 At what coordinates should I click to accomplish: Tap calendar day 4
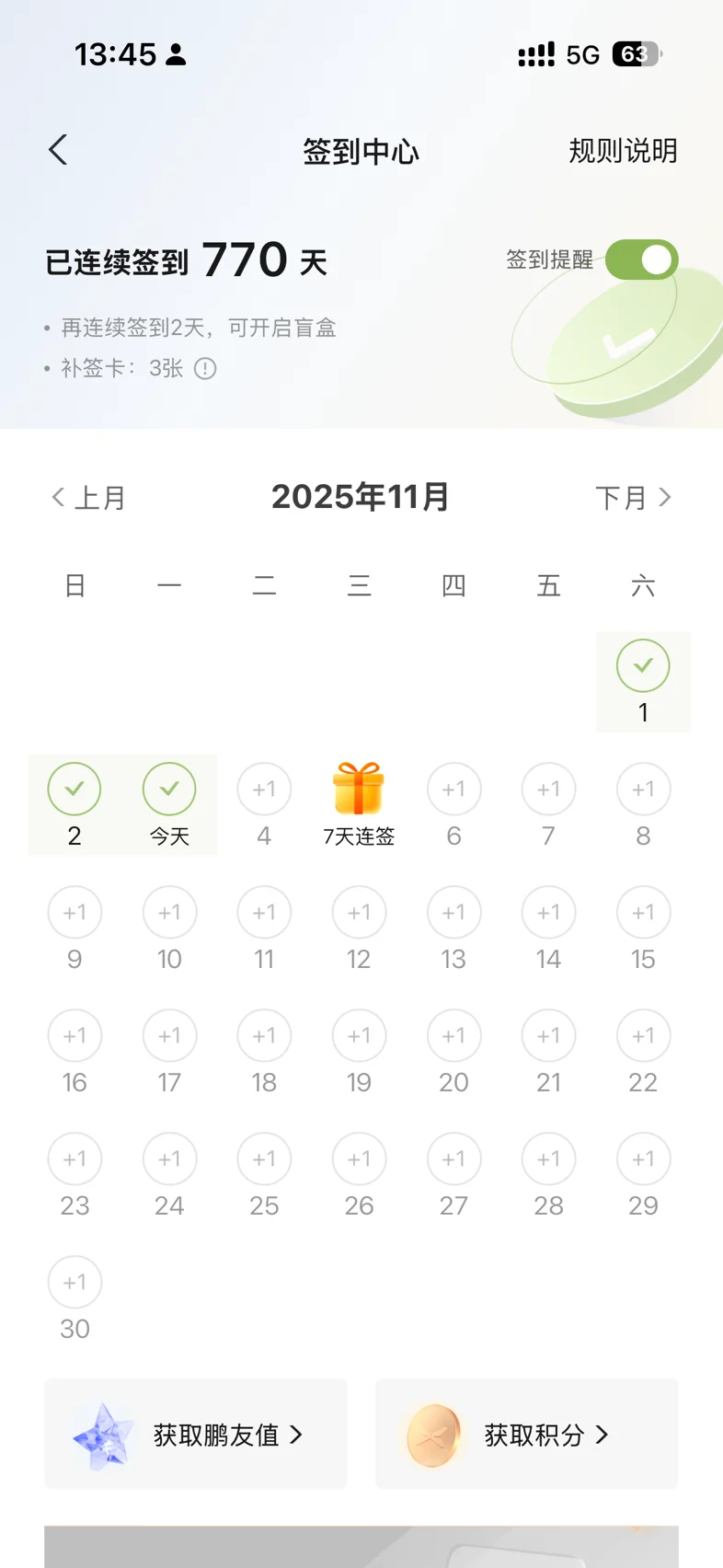[x=264, y=802]
